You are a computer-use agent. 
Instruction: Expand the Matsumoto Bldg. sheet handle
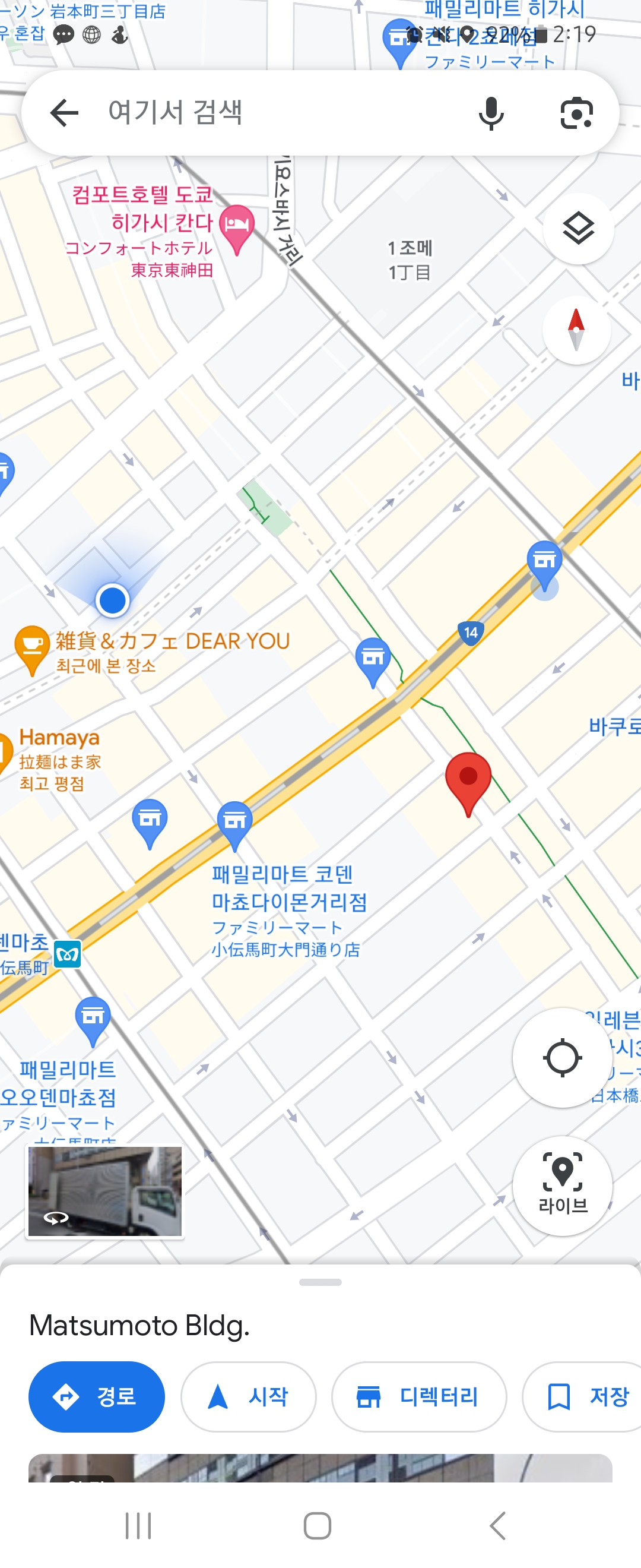click(320, 1282)
